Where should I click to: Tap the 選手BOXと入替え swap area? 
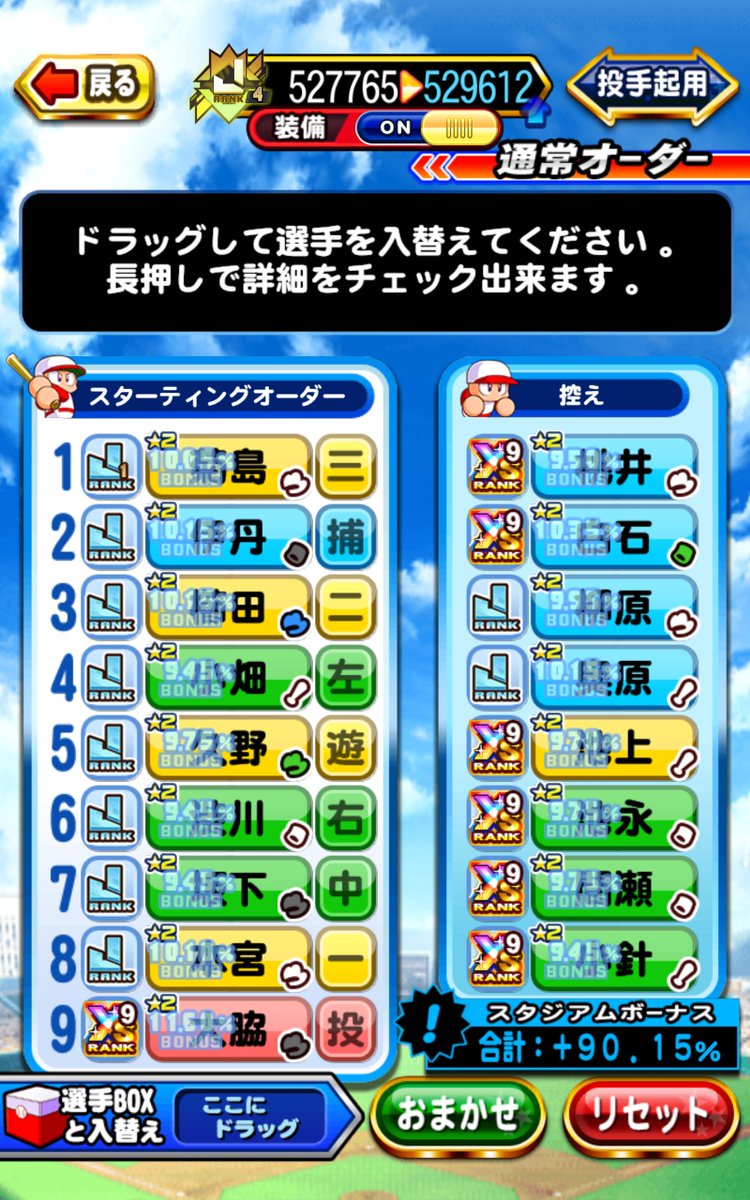pos(178,1116)
